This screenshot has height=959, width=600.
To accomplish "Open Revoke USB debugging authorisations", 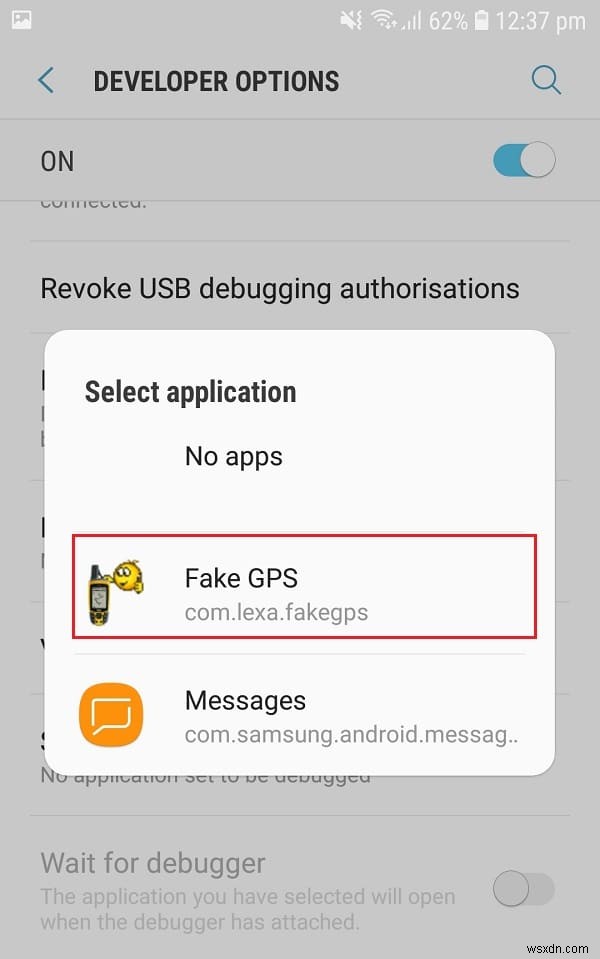I will point(280,289).
